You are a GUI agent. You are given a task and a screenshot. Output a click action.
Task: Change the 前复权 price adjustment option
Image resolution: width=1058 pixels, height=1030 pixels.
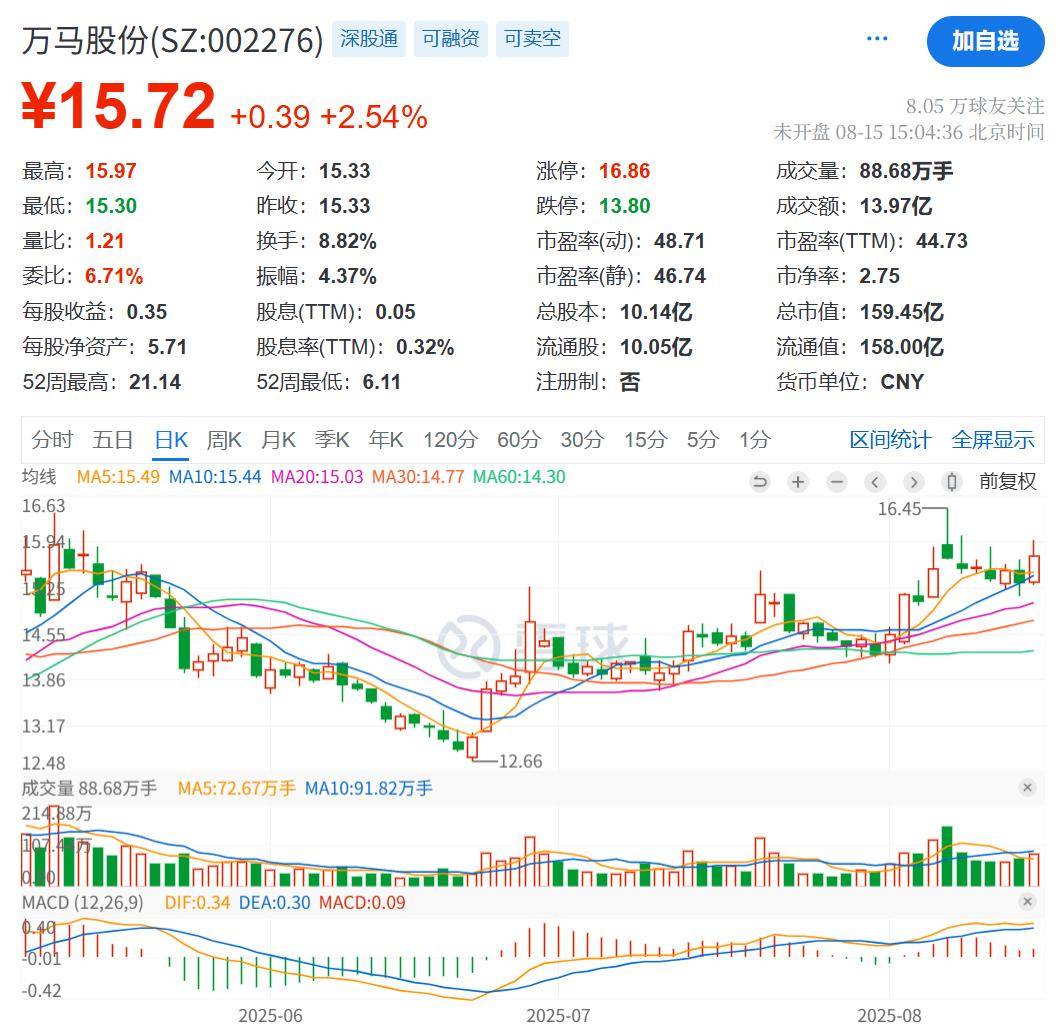coord(1007,482)
